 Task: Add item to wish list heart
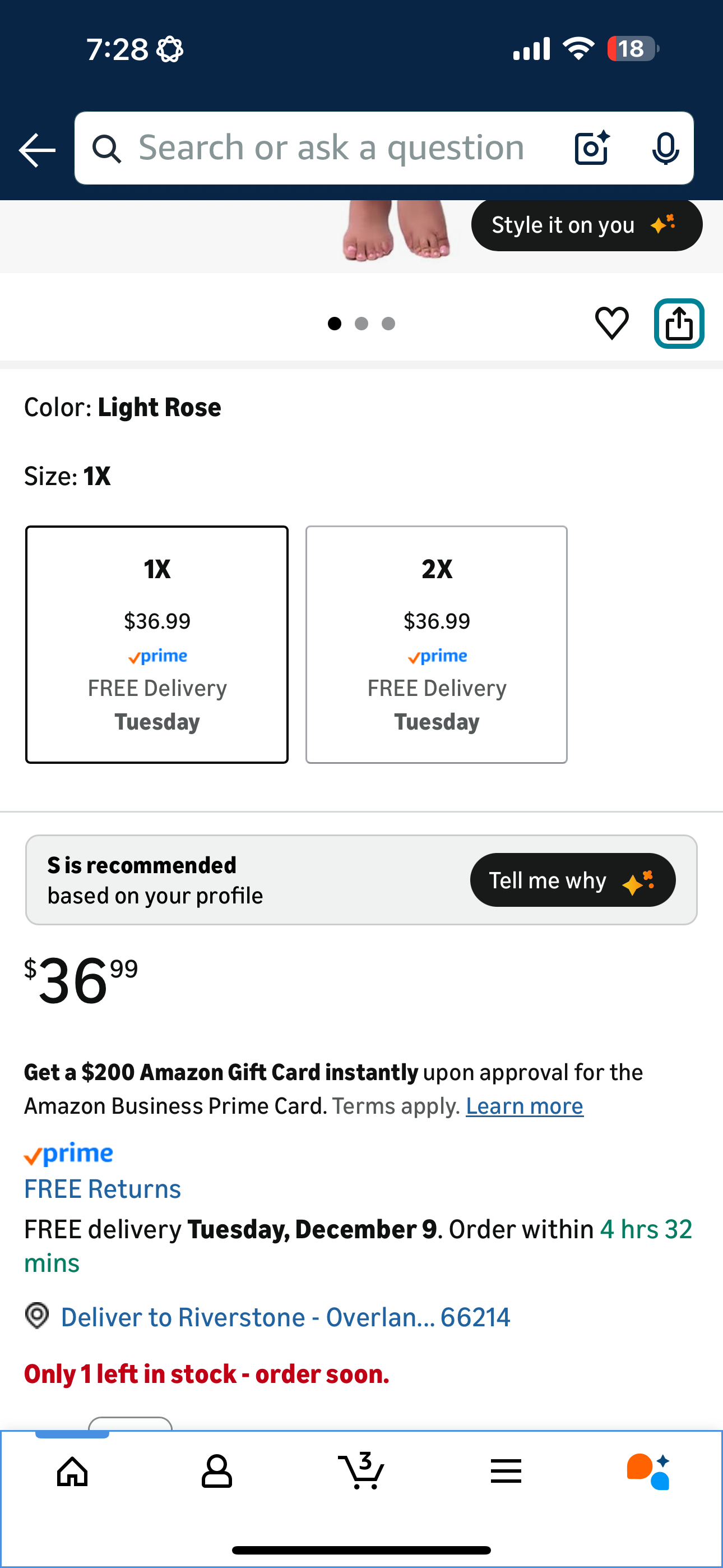click(611, 322)
